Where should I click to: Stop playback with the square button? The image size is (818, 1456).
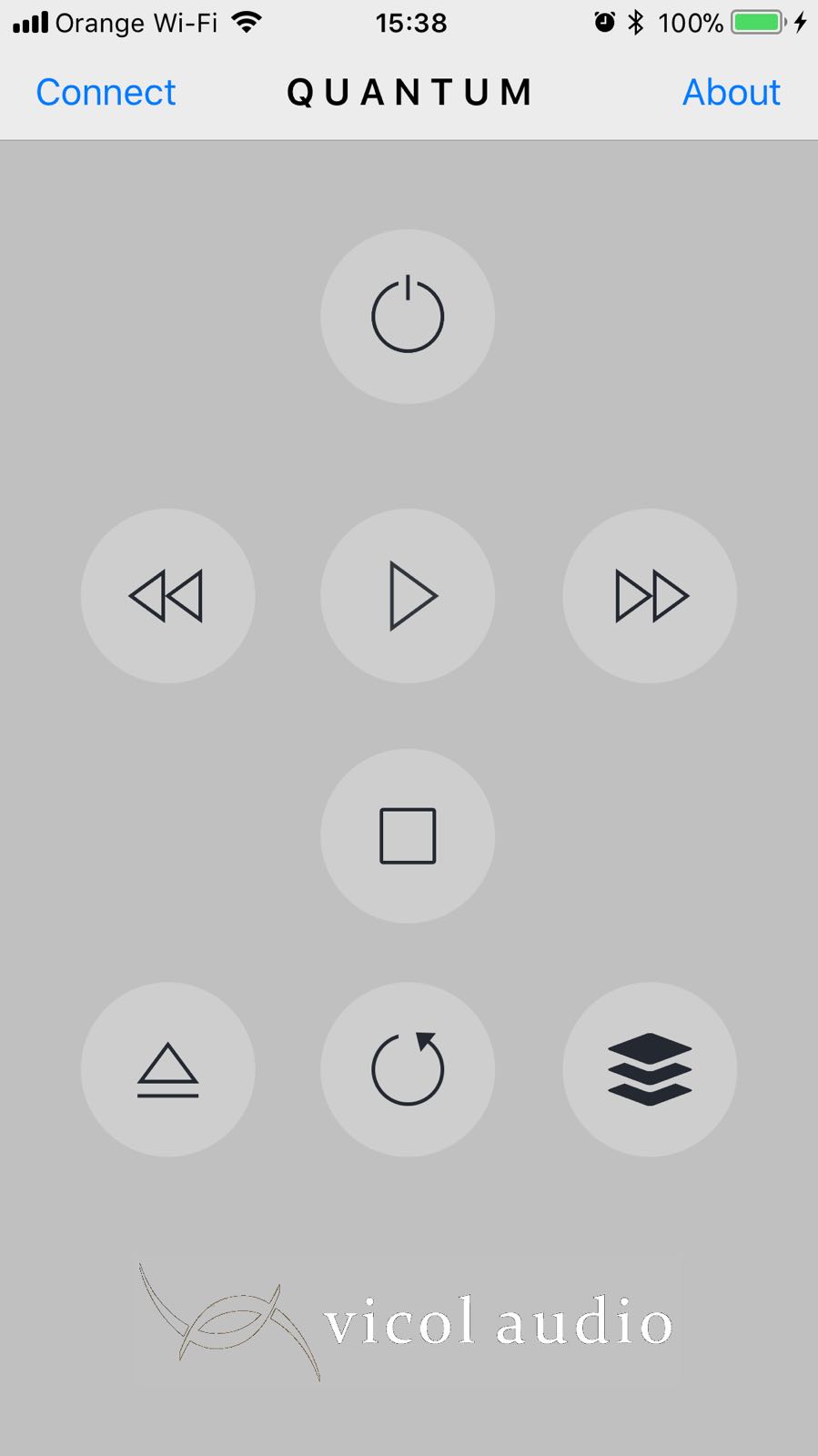click(408, 835)
